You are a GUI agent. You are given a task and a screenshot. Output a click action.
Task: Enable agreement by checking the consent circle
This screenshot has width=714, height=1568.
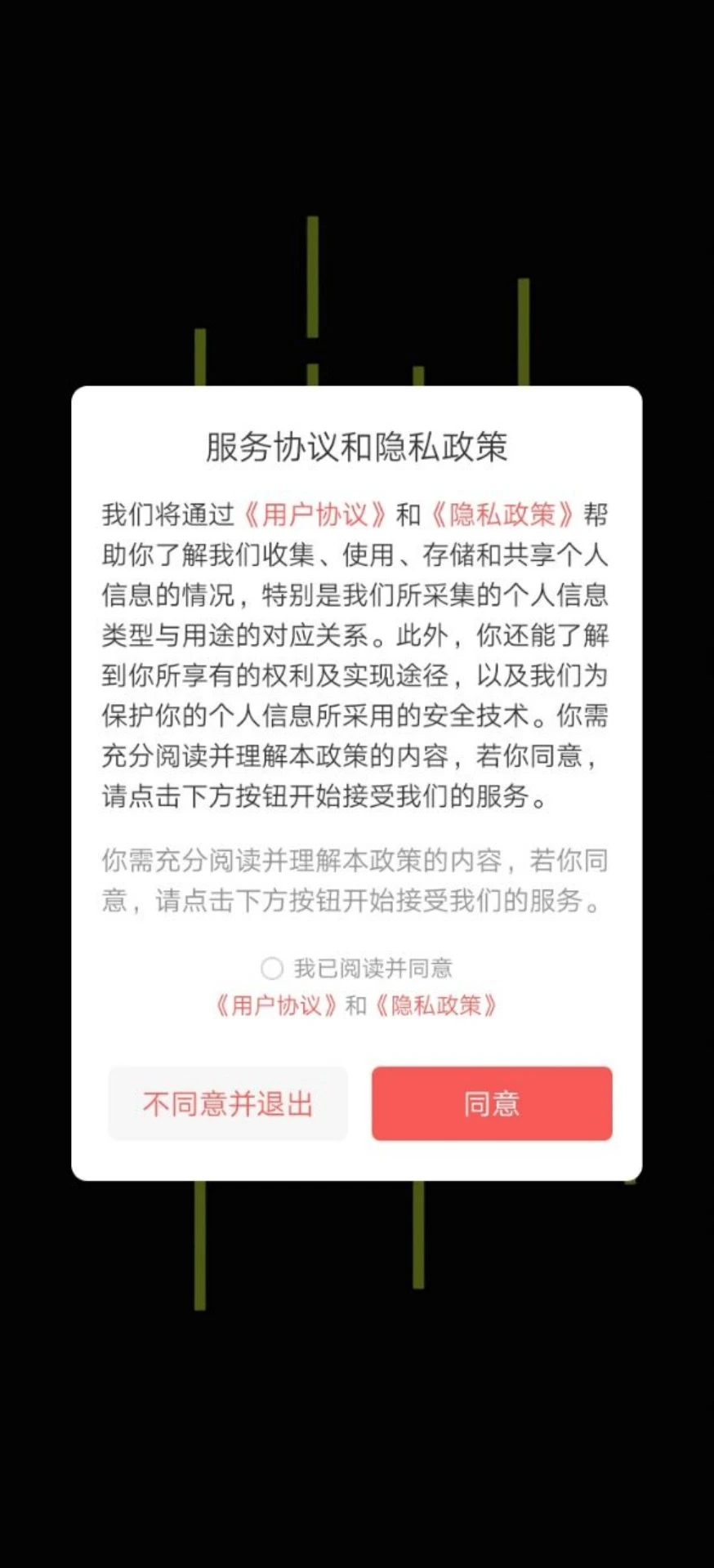click(272, 967)
